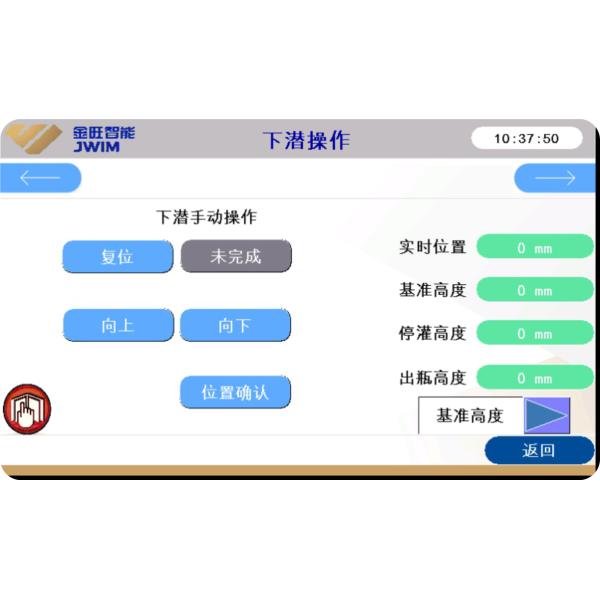The width and height of the screenshot is (600, 600).
Task: Edit the 停灌高度 value field
Action: click(534, 333)
